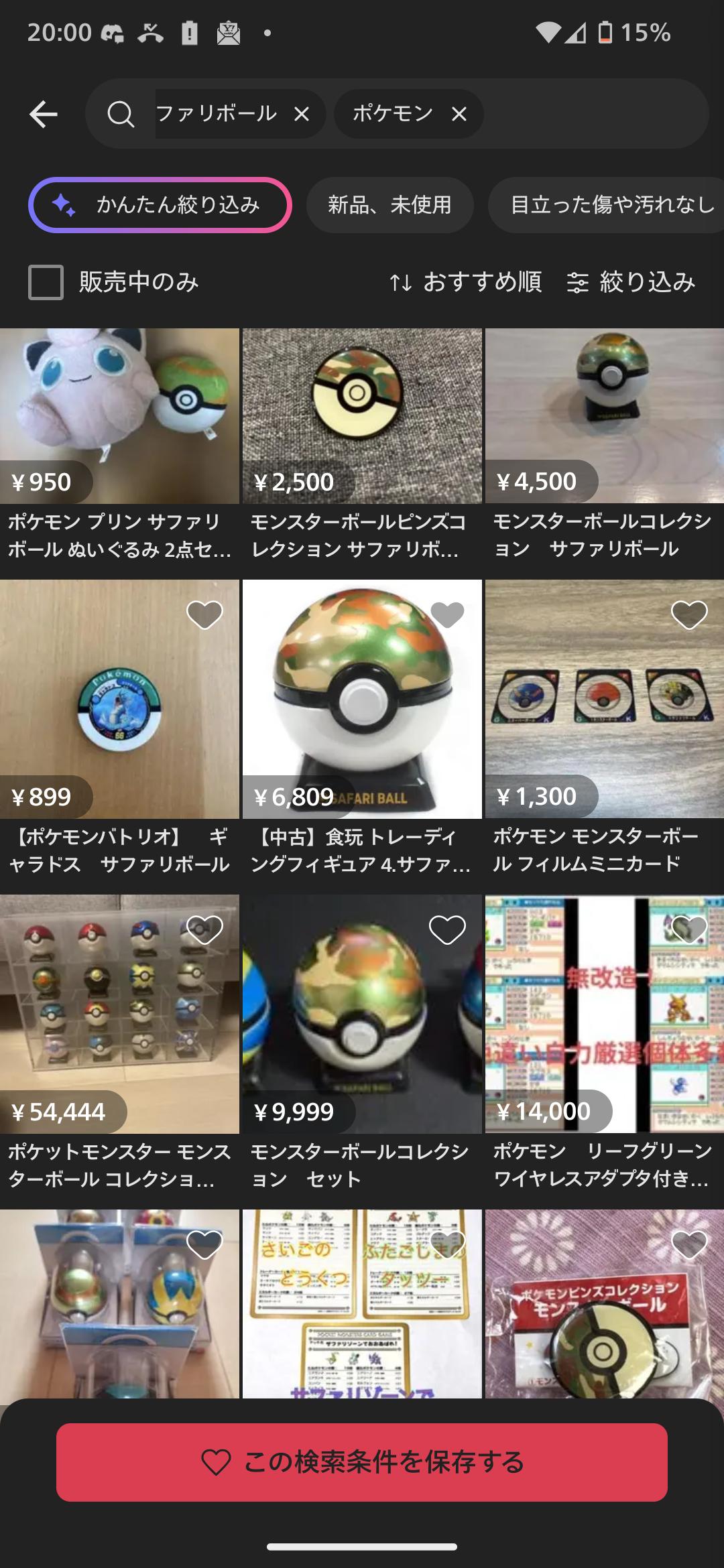
Task: Remove the ファリボール search keyword
Action: pos(302,115)
